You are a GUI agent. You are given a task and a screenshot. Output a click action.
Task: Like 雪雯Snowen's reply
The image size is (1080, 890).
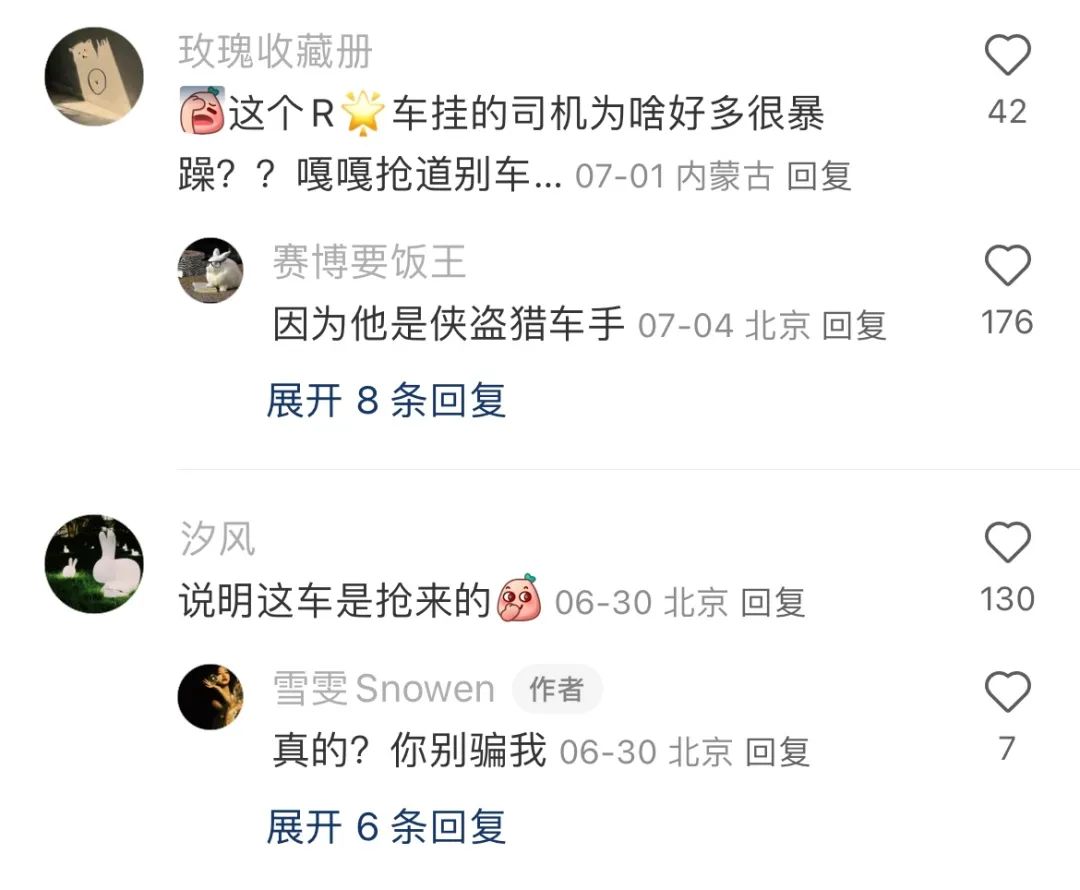(x=1007, y=692)
